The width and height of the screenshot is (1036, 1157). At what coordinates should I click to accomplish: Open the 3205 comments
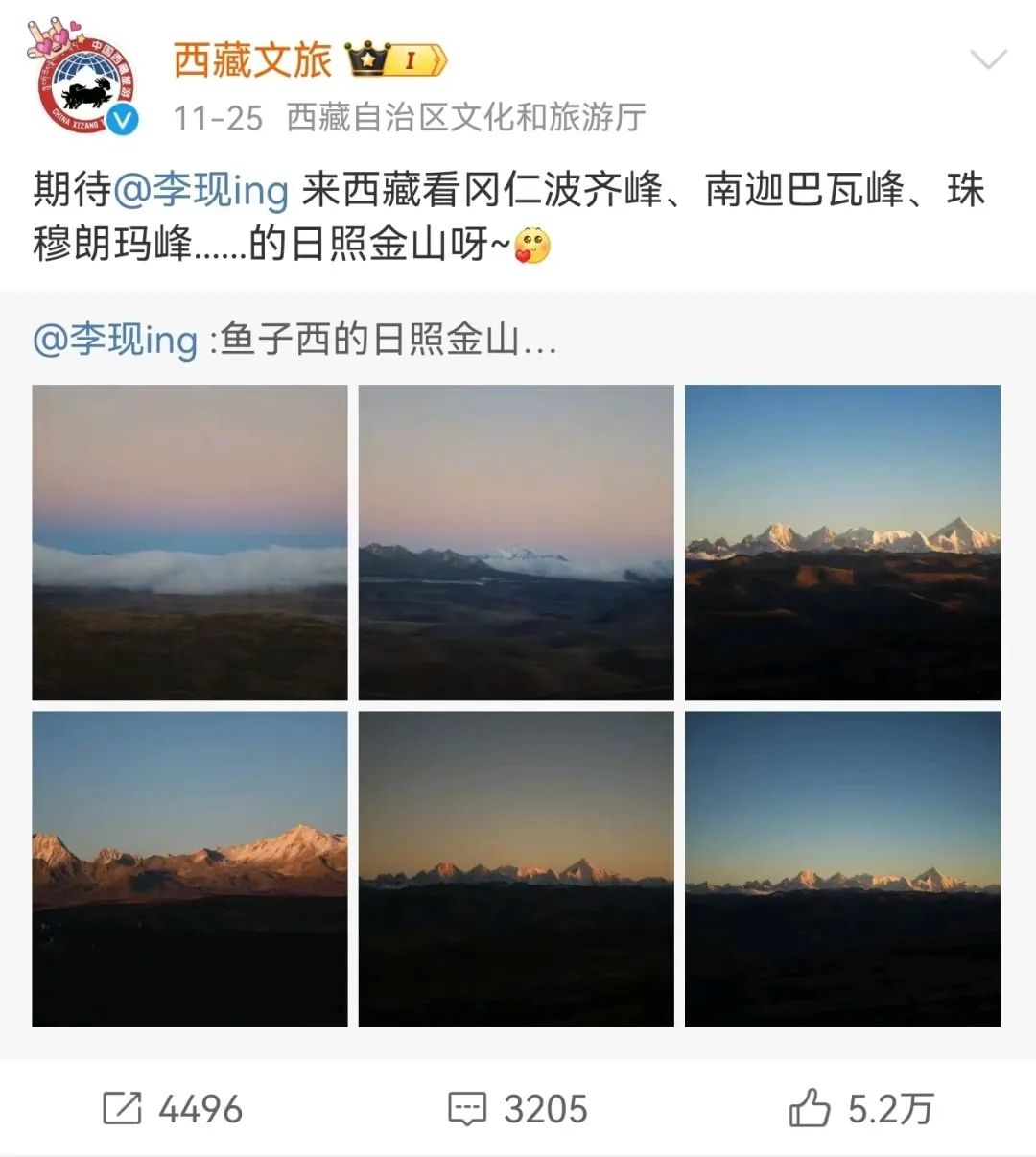518,1109
